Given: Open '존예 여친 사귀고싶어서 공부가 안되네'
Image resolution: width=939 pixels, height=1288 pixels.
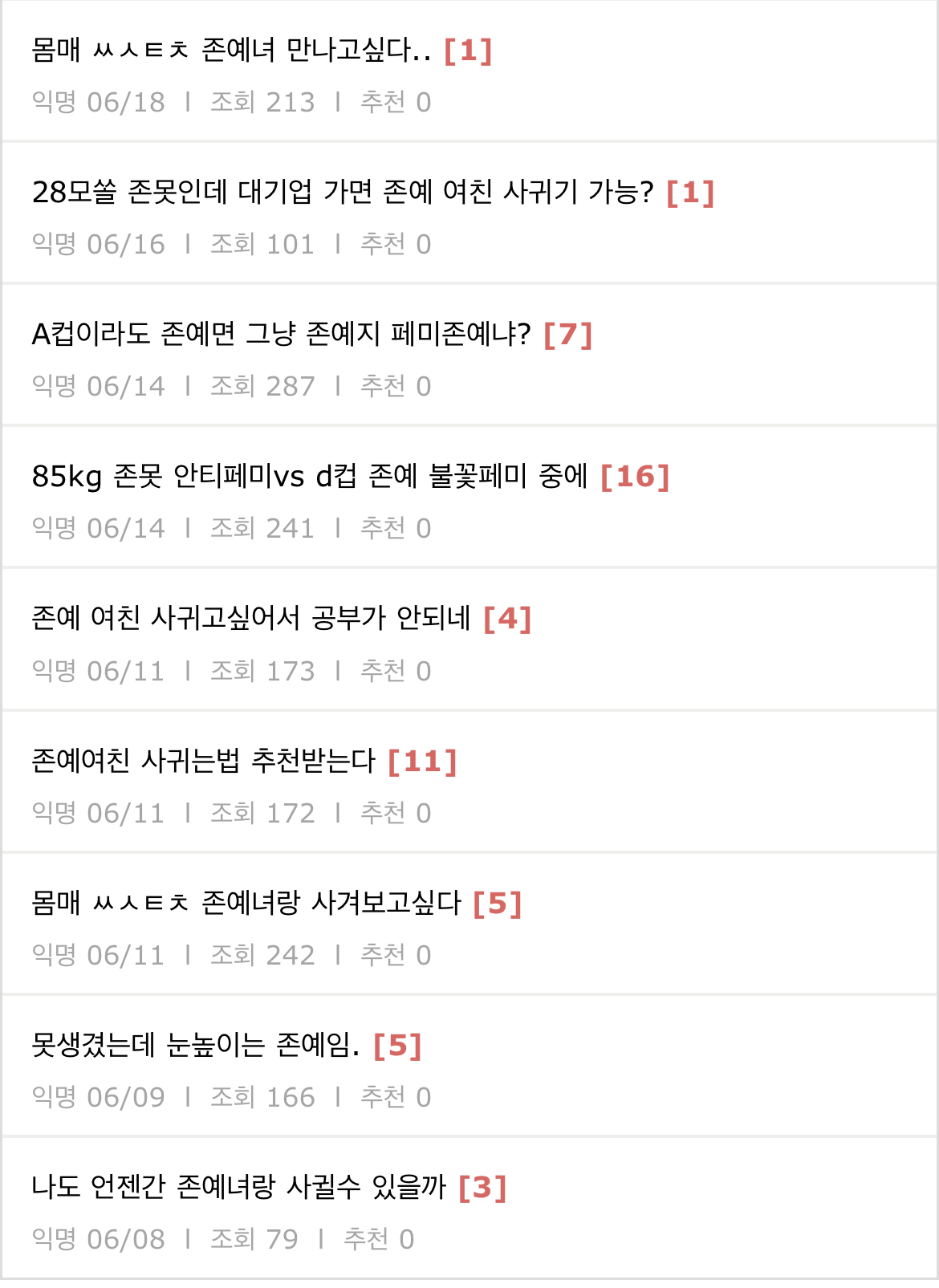Looking at the screenshot, I should pos(250,619).
